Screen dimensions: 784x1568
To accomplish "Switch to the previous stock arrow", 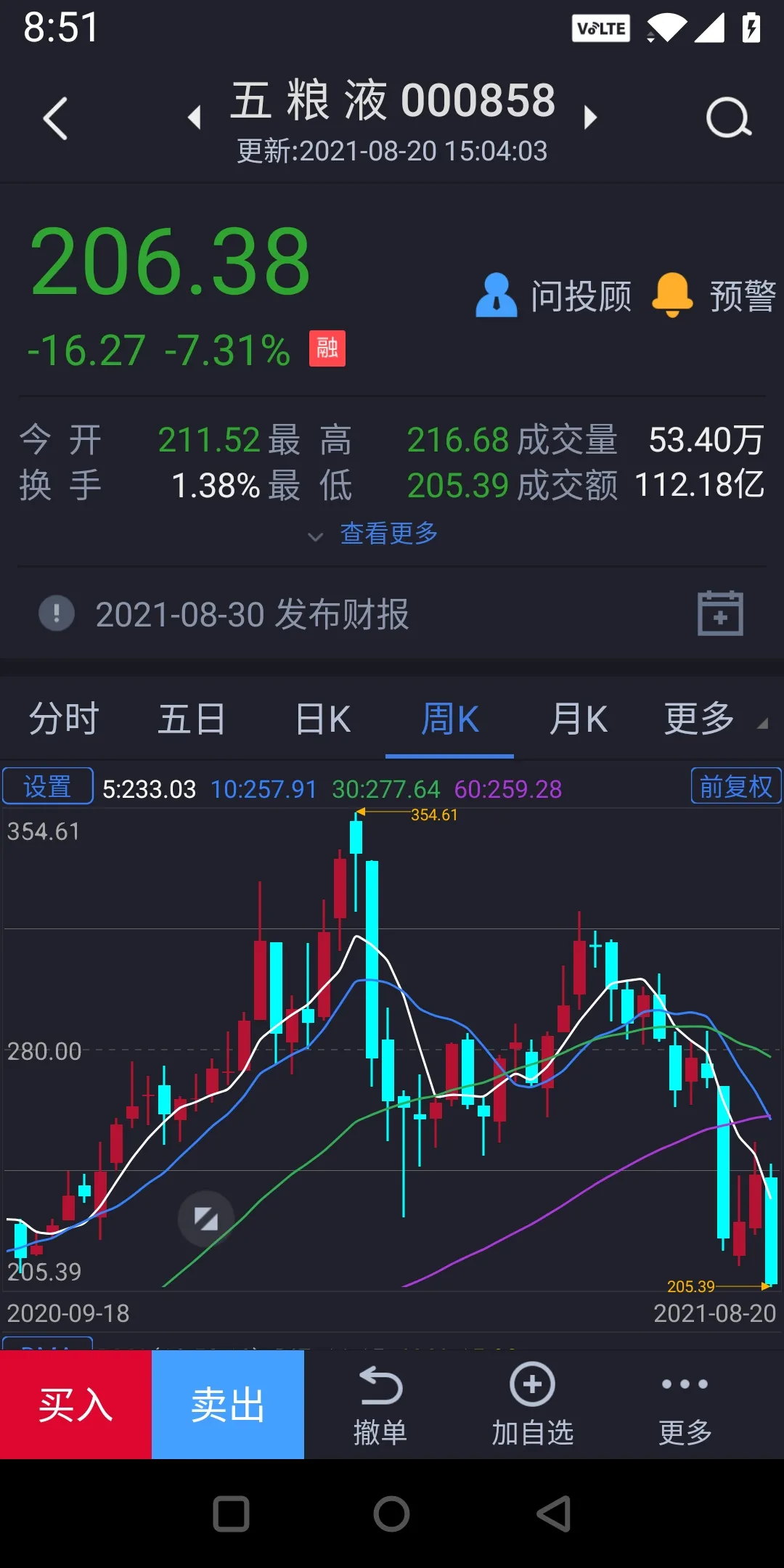I will [x=194, y=117].
